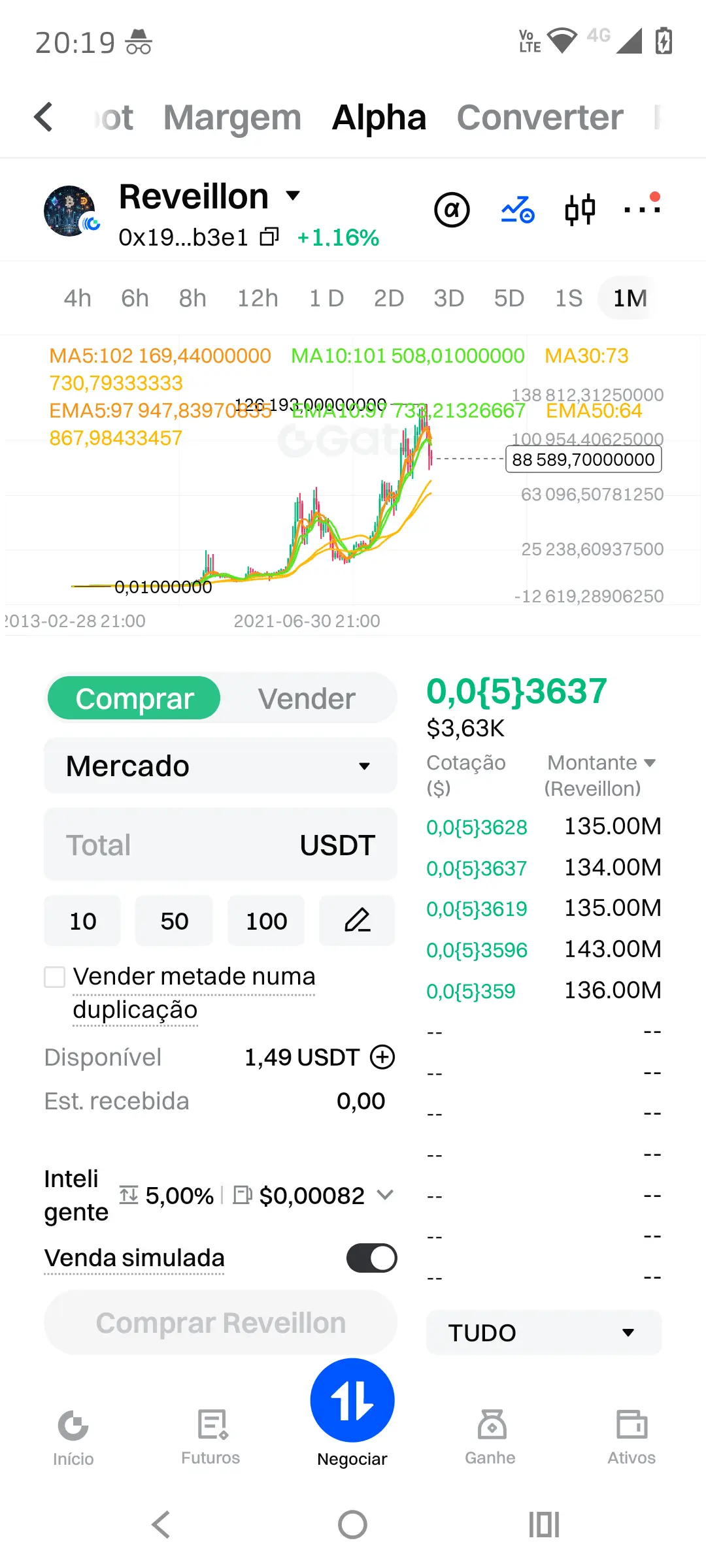
Task: Open the chart candlestick settings icon
Action: (580, 210)
